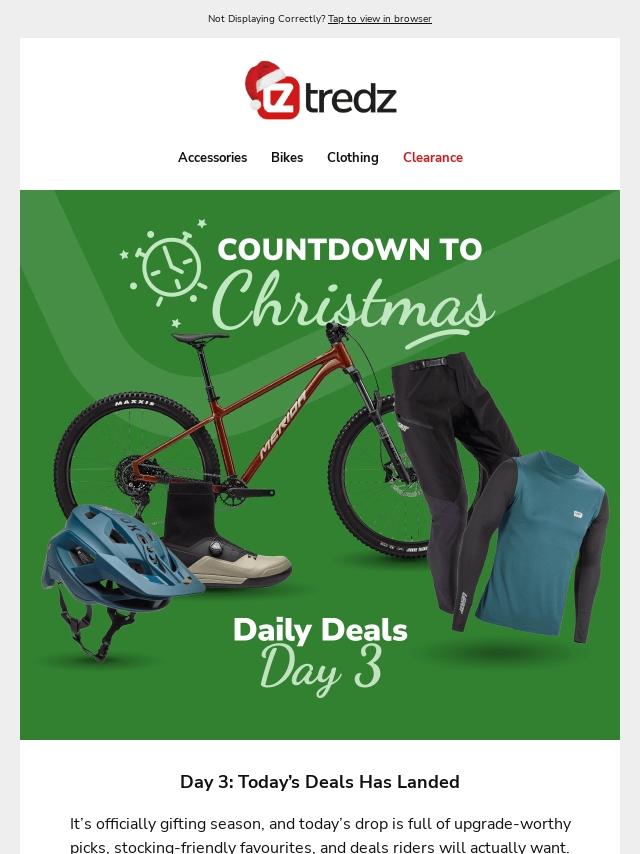
Task: Open the Clothing category
Action: click(352, 158)
